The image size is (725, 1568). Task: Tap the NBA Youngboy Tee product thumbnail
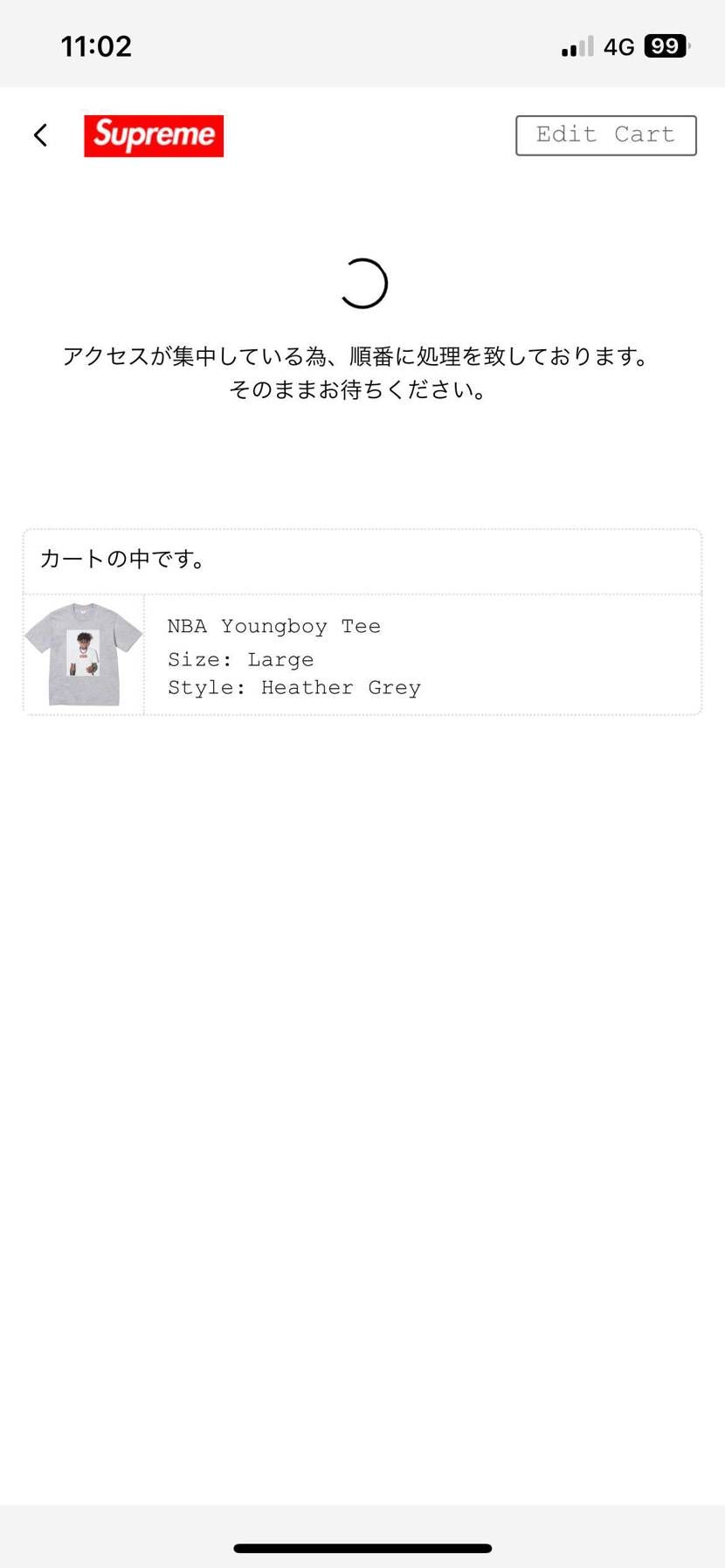click(83, 653)
